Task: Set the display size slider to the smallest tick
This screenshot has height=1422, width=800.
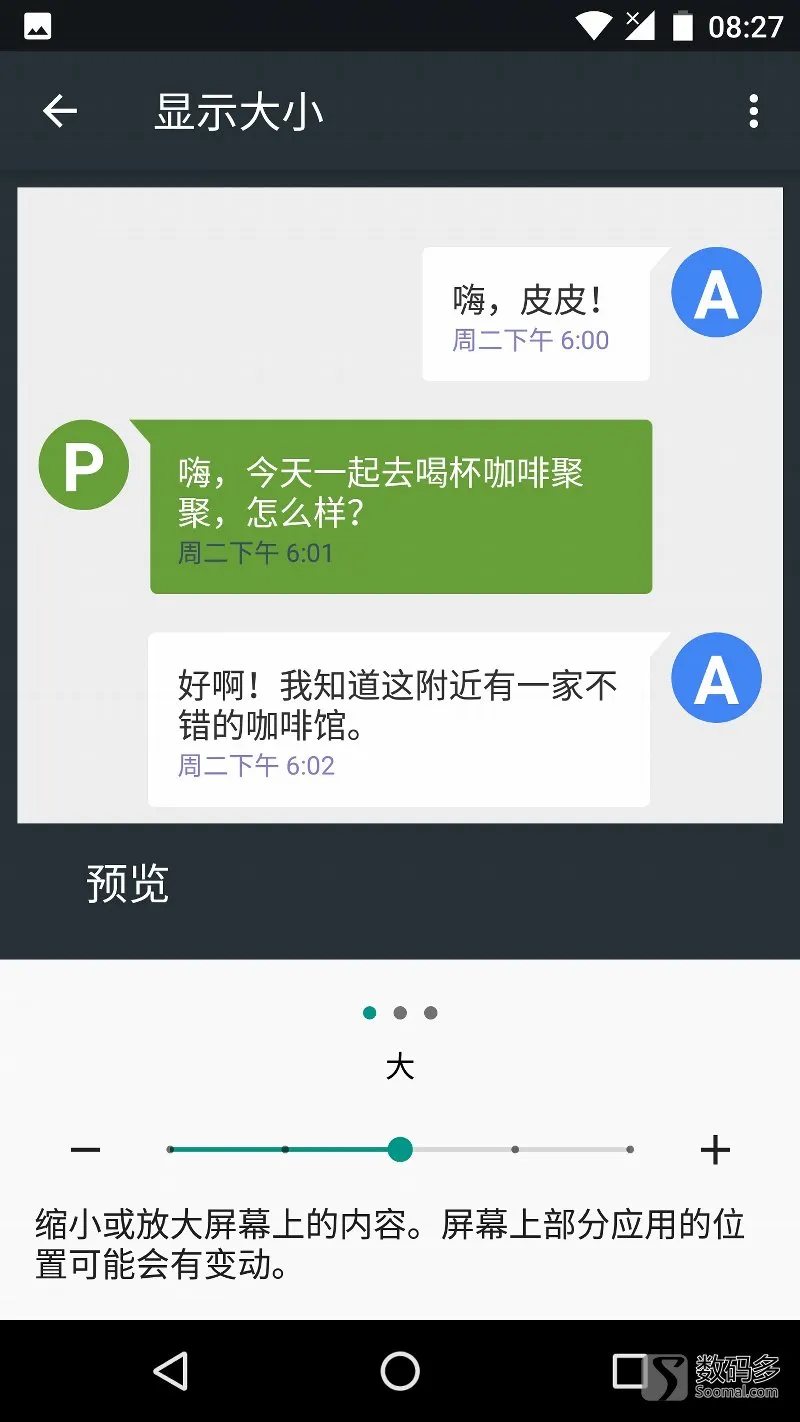Action: click(170, 1150)
